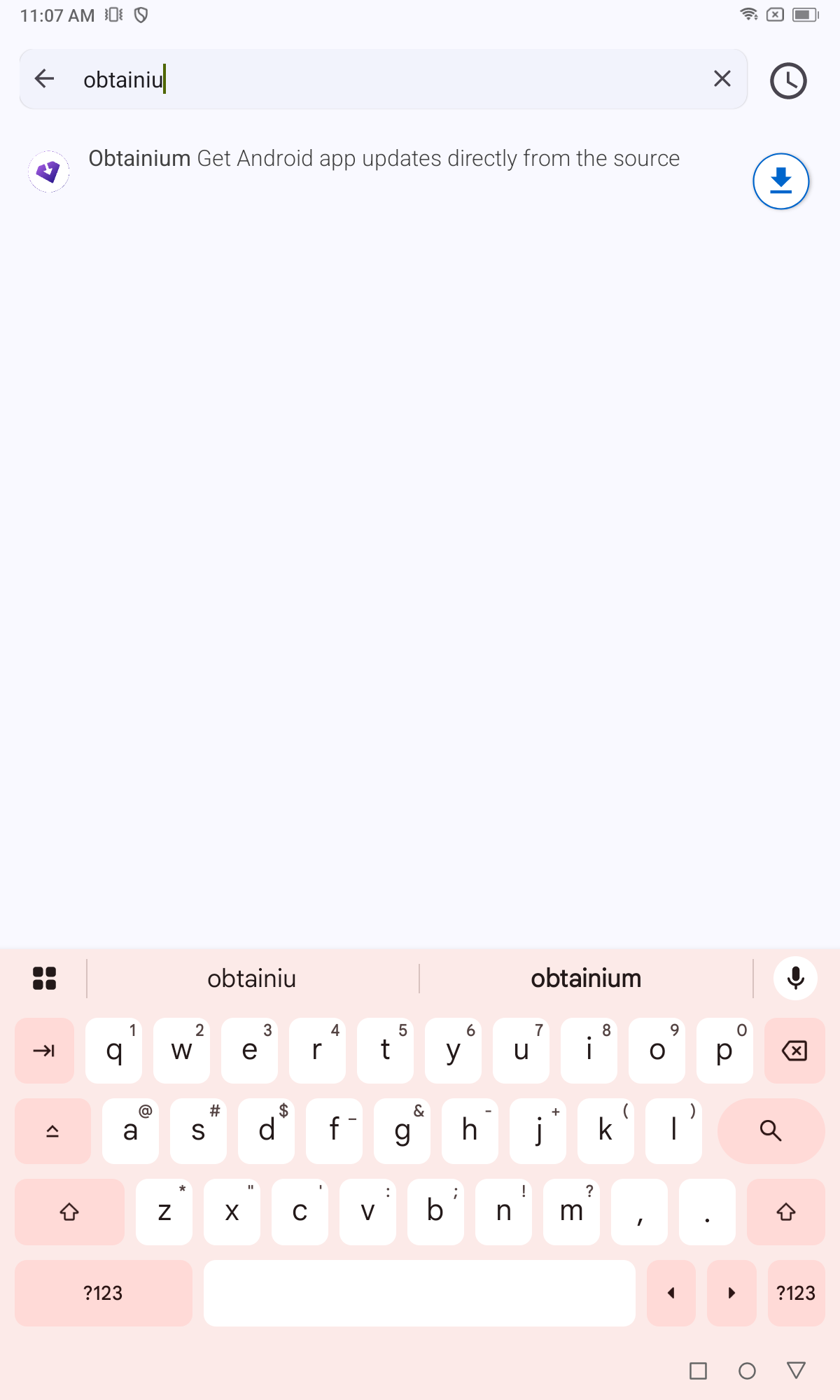Screen dimensions: 840x1400
Task: Go to the system home screen
Action: pos(747,1371)
